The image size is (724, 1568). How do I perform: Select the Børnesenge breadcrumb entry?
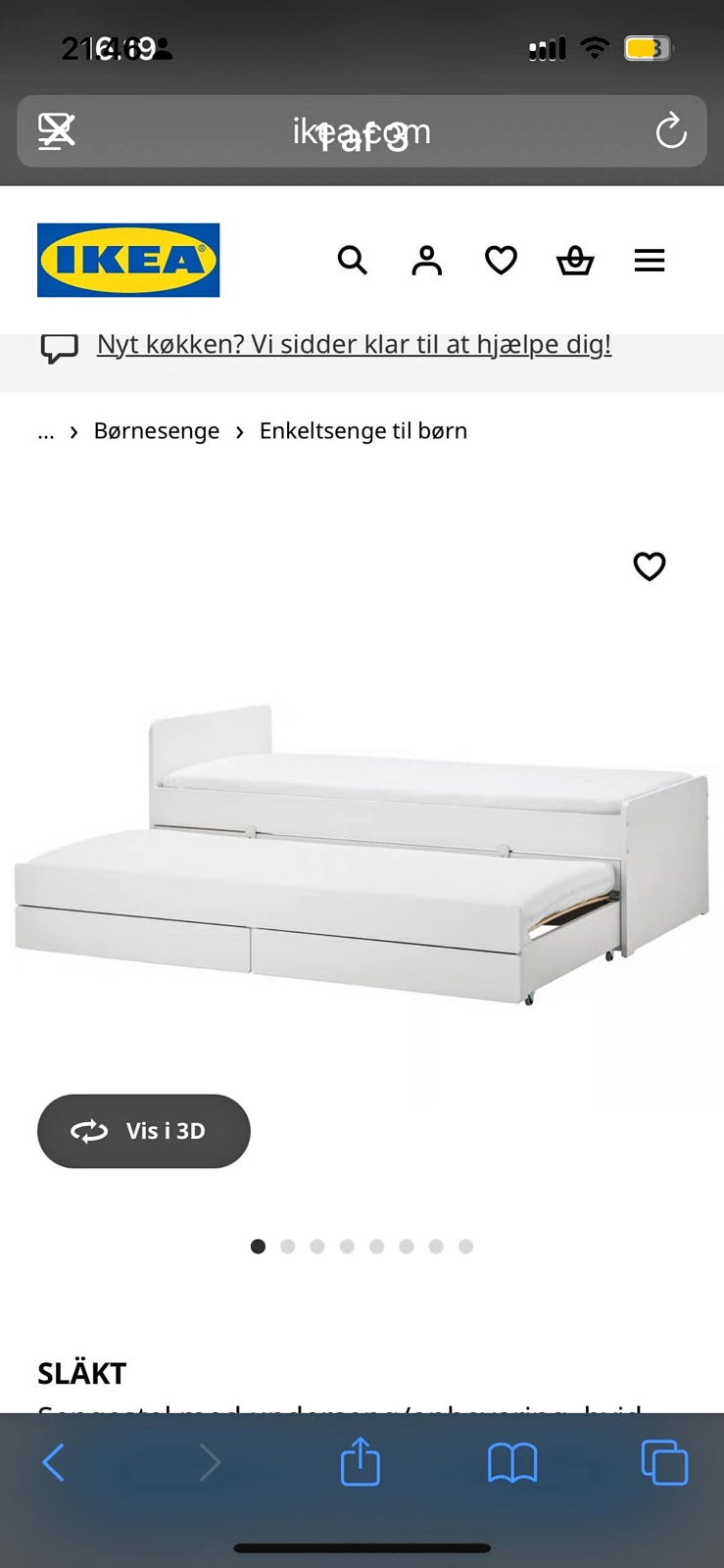click(156, 431)
